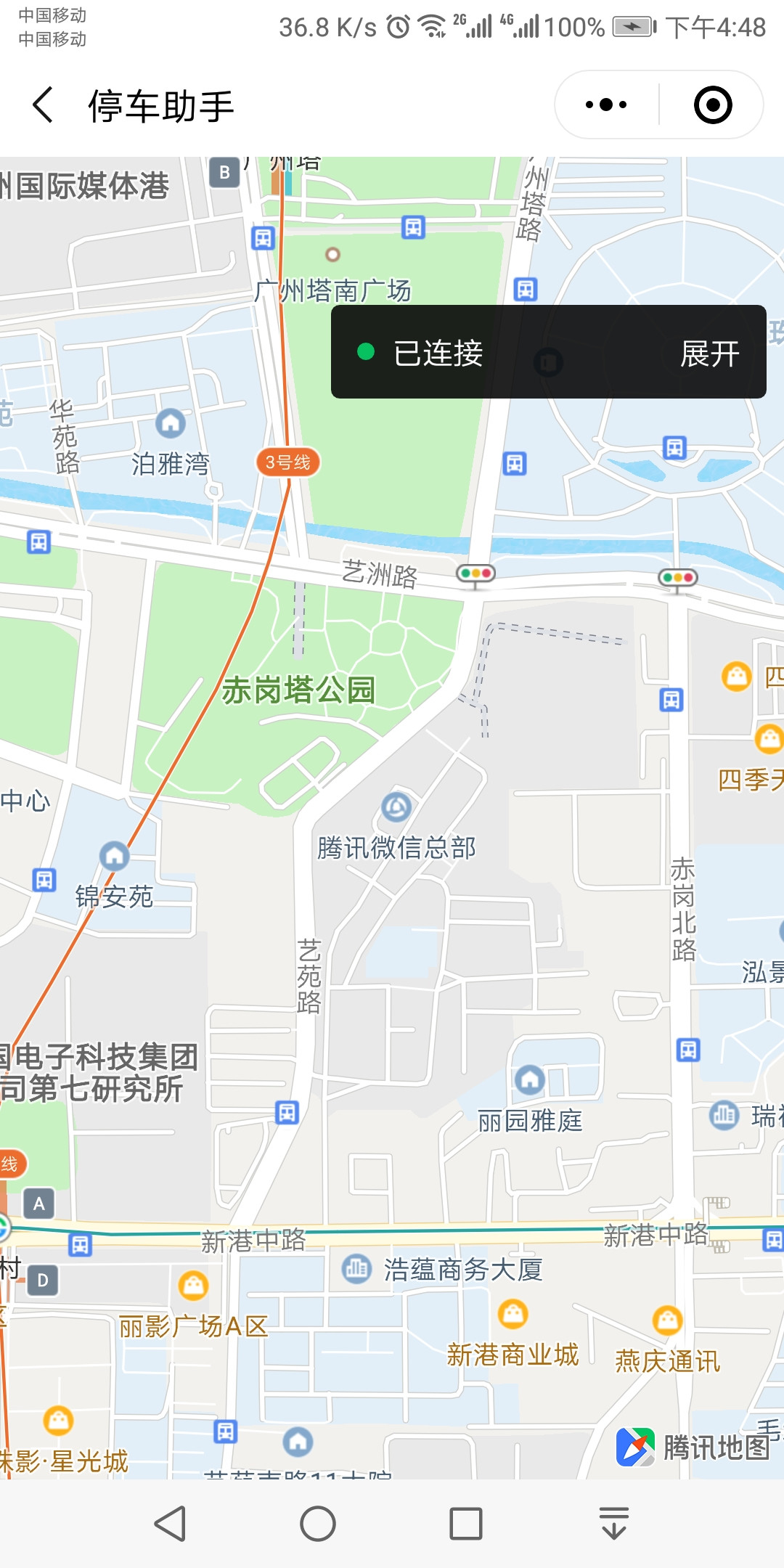Go back from 停车助手 page
This screenshot has height=1568, width=784.
coord(44,105)
